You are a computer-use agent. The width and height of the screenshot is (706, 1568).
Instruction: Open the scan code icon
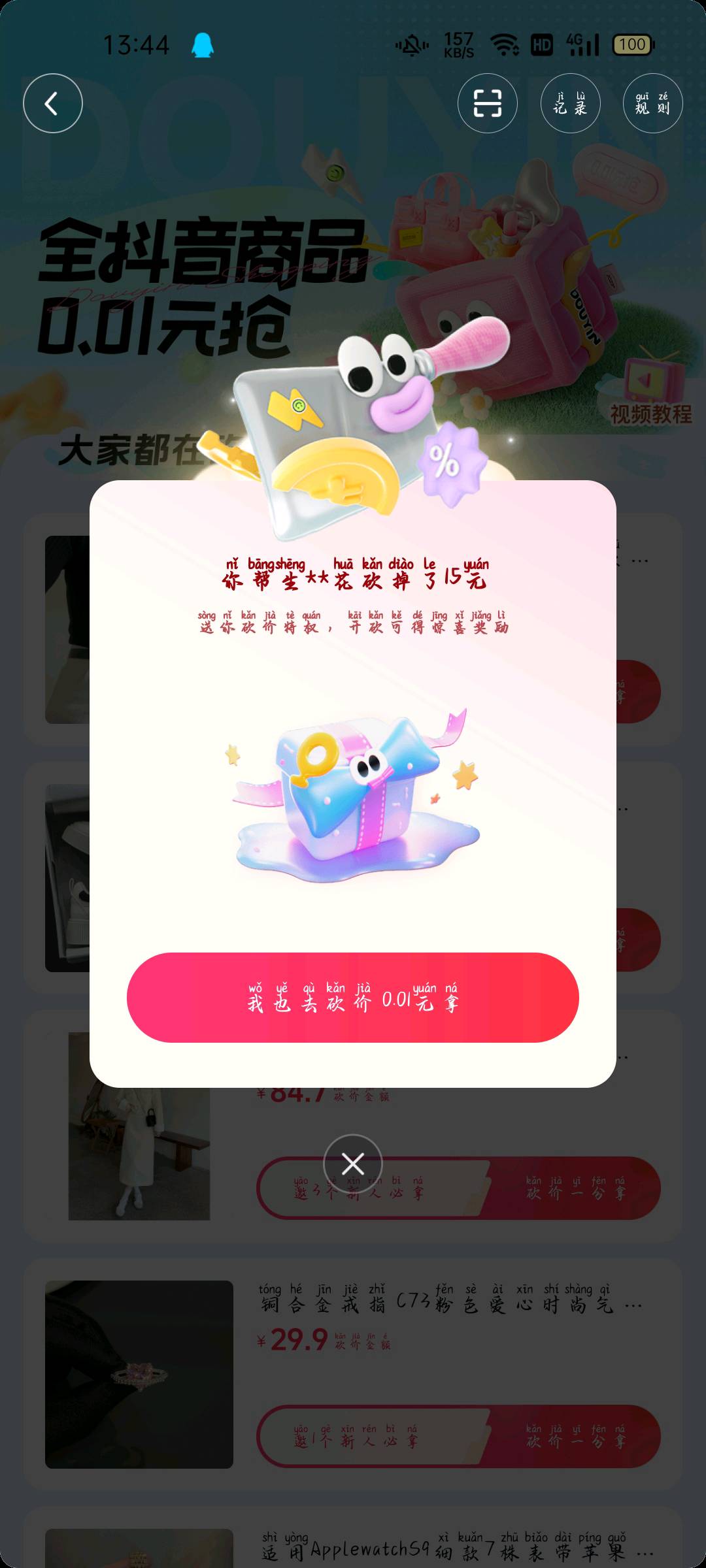pos(488,103)
